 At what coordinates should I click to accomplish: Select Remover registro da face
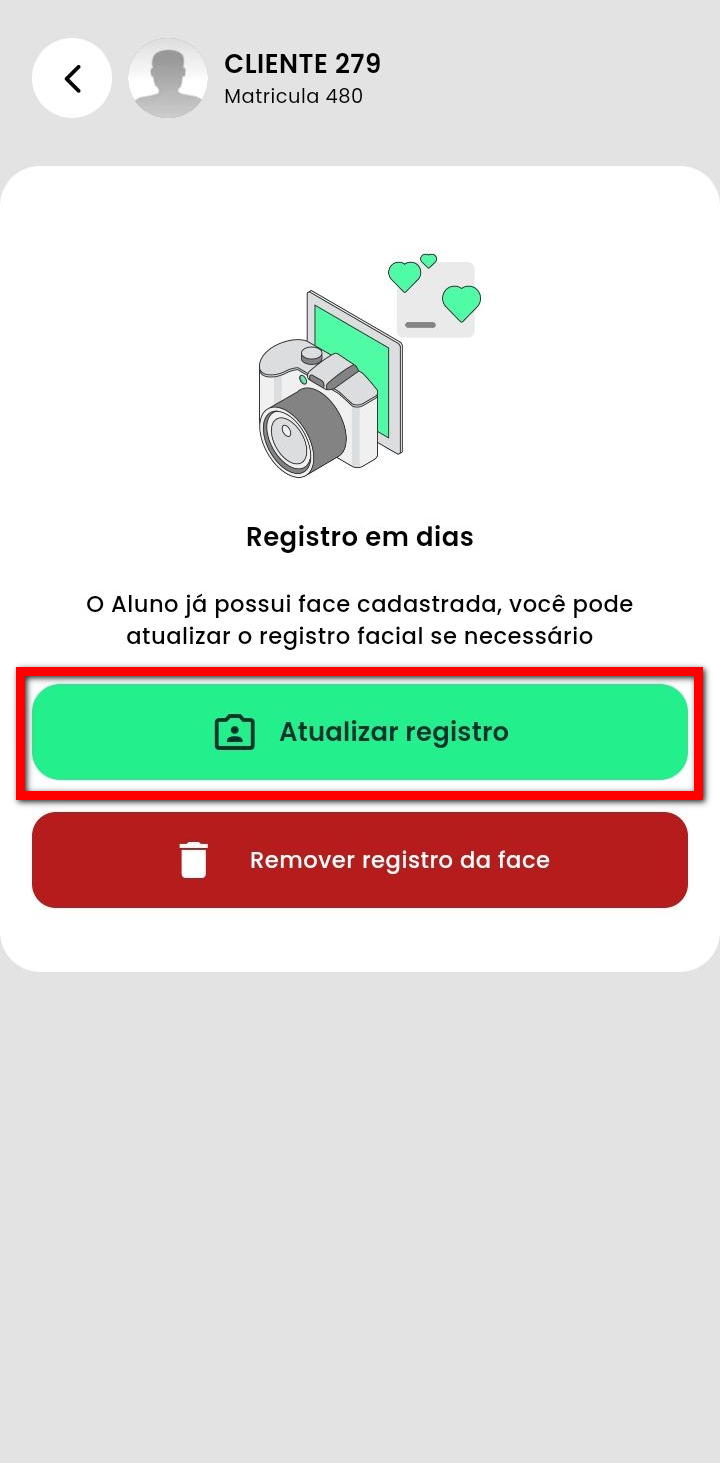[360, 860]
